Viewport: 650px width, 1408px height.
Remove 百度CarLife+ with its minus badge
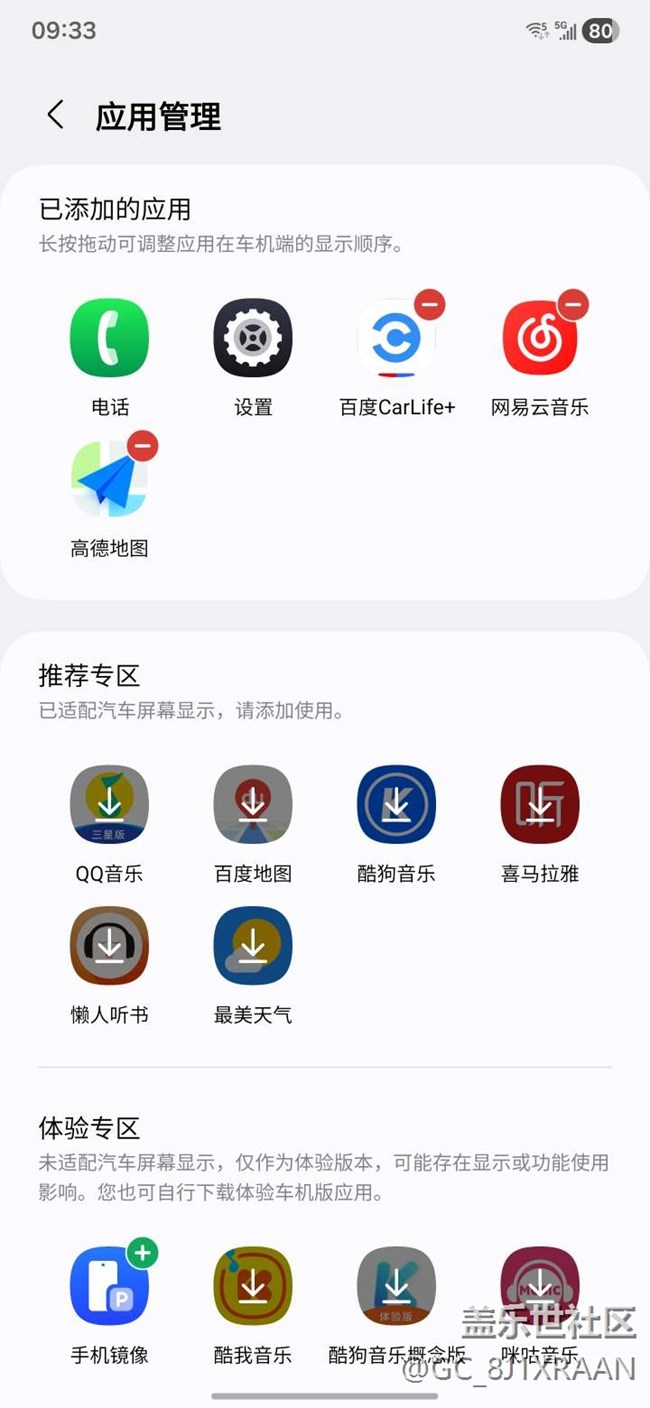pyautogui.click(x=429, y=304)
